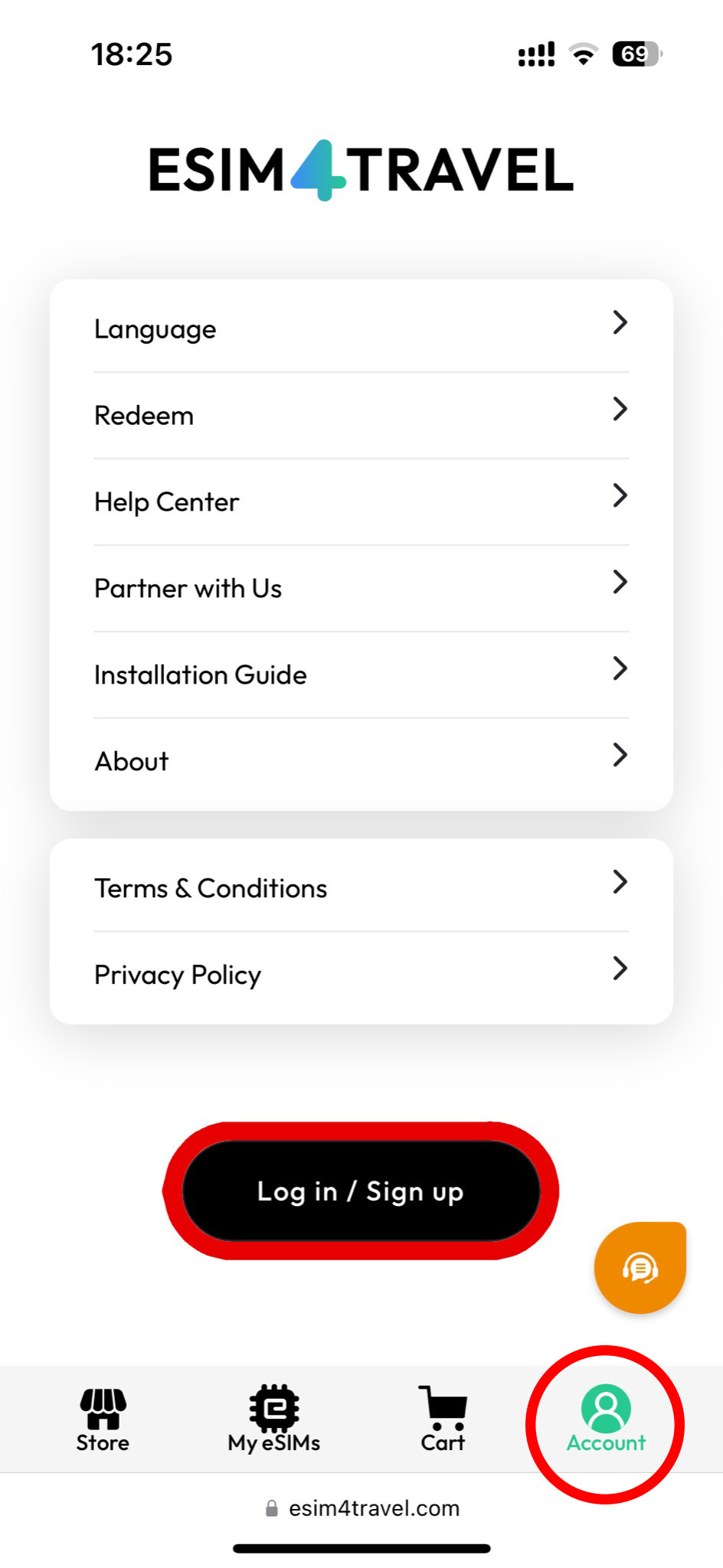The height and width of the screenshot is (1568, 723).
Task: Open the Redeem option
Action: pos(361,415)
